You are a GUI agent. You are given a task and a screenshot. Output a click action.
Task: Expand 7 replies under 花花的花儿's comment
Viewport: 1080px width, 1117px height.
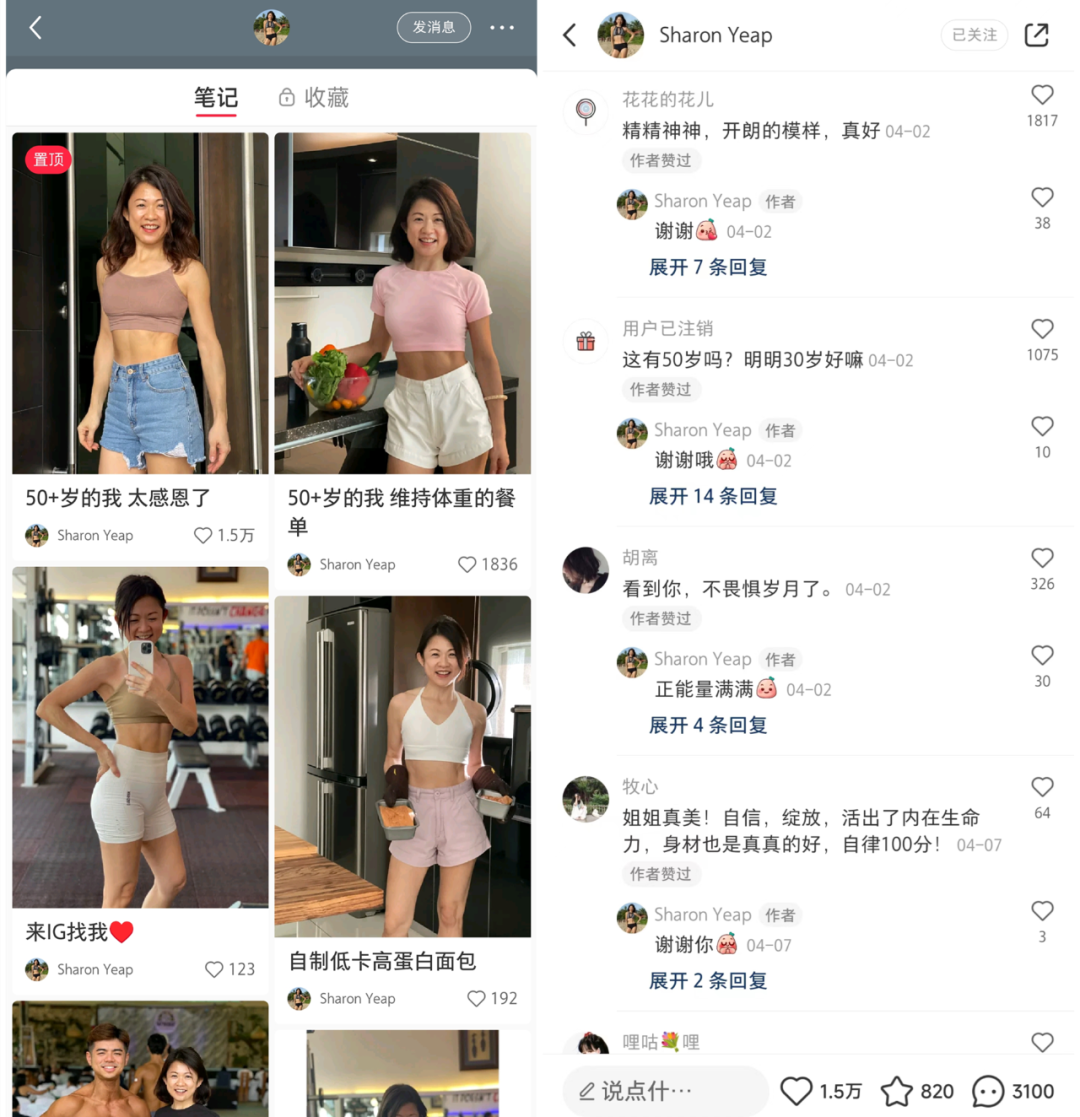point(708,267)
